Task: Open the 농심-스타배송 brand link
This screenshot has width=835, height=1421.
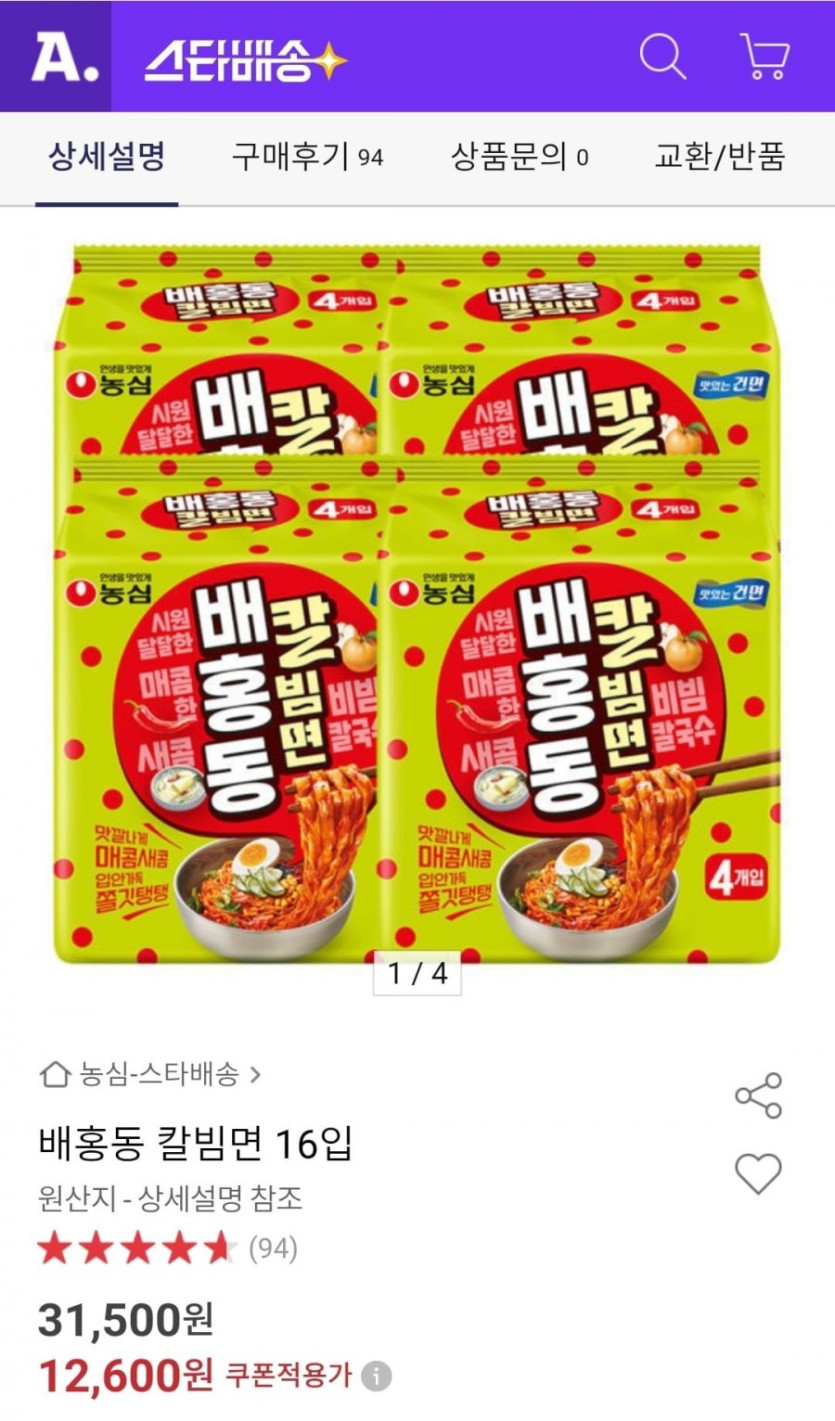Action: click(x=150, y=1075)
